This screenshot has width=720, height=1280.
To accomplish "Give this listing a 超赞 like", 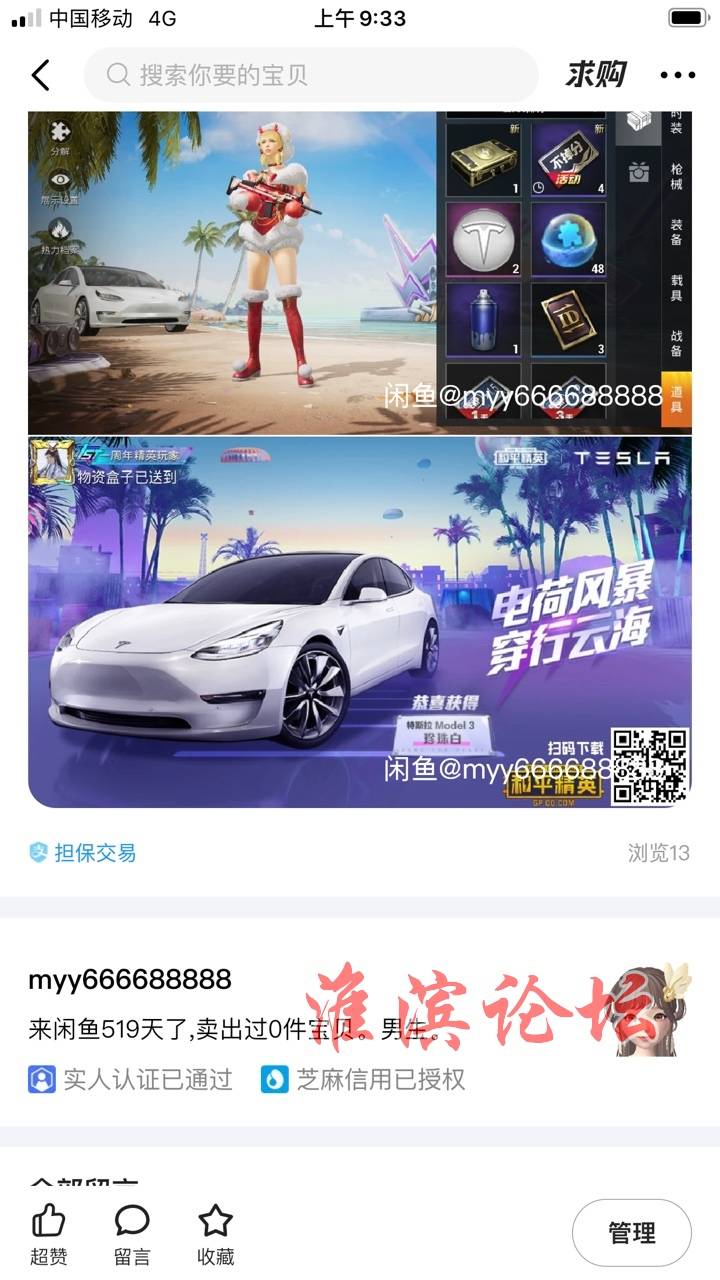I will click(x=48, y=1235).
